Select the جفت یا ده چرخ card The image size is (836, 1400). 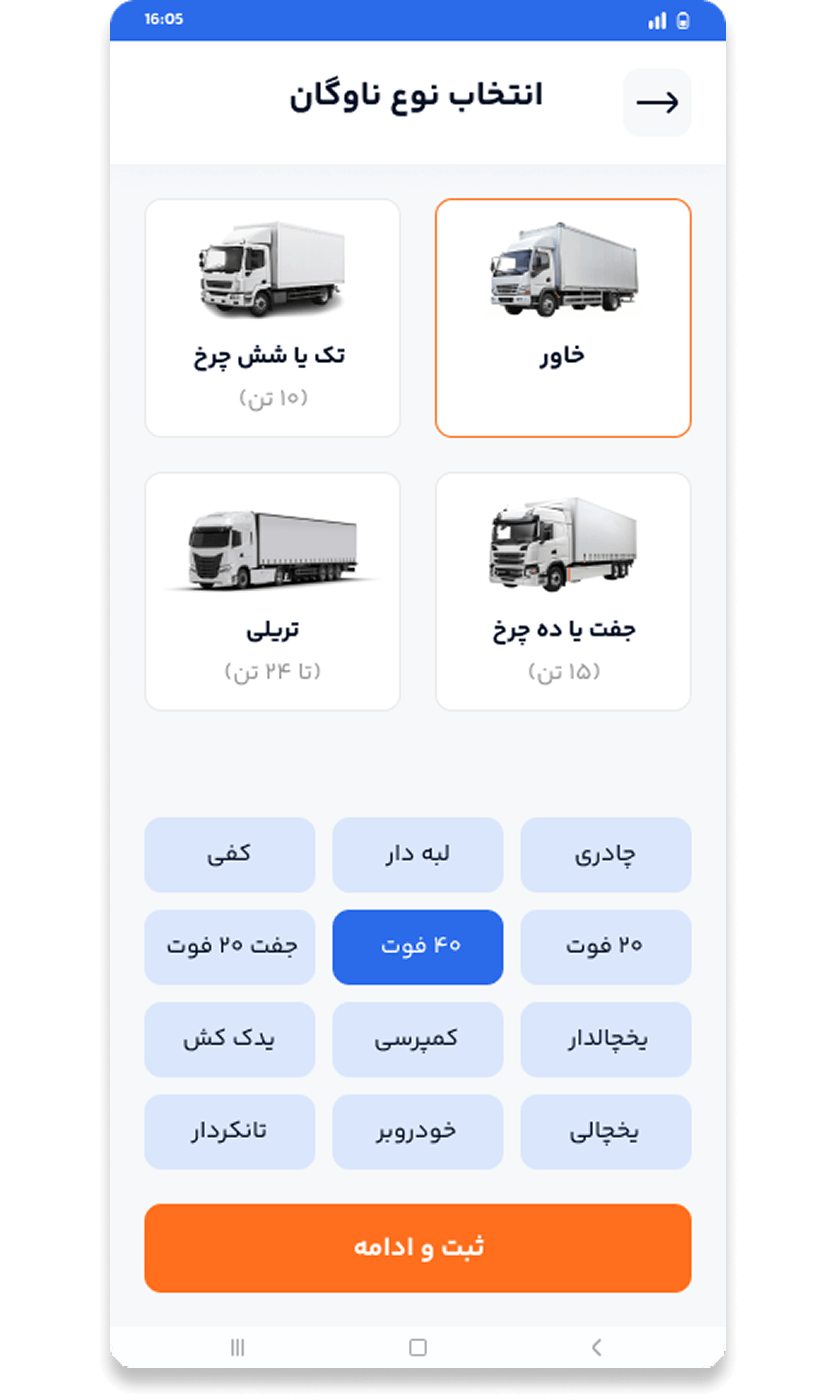pos(563,591)
